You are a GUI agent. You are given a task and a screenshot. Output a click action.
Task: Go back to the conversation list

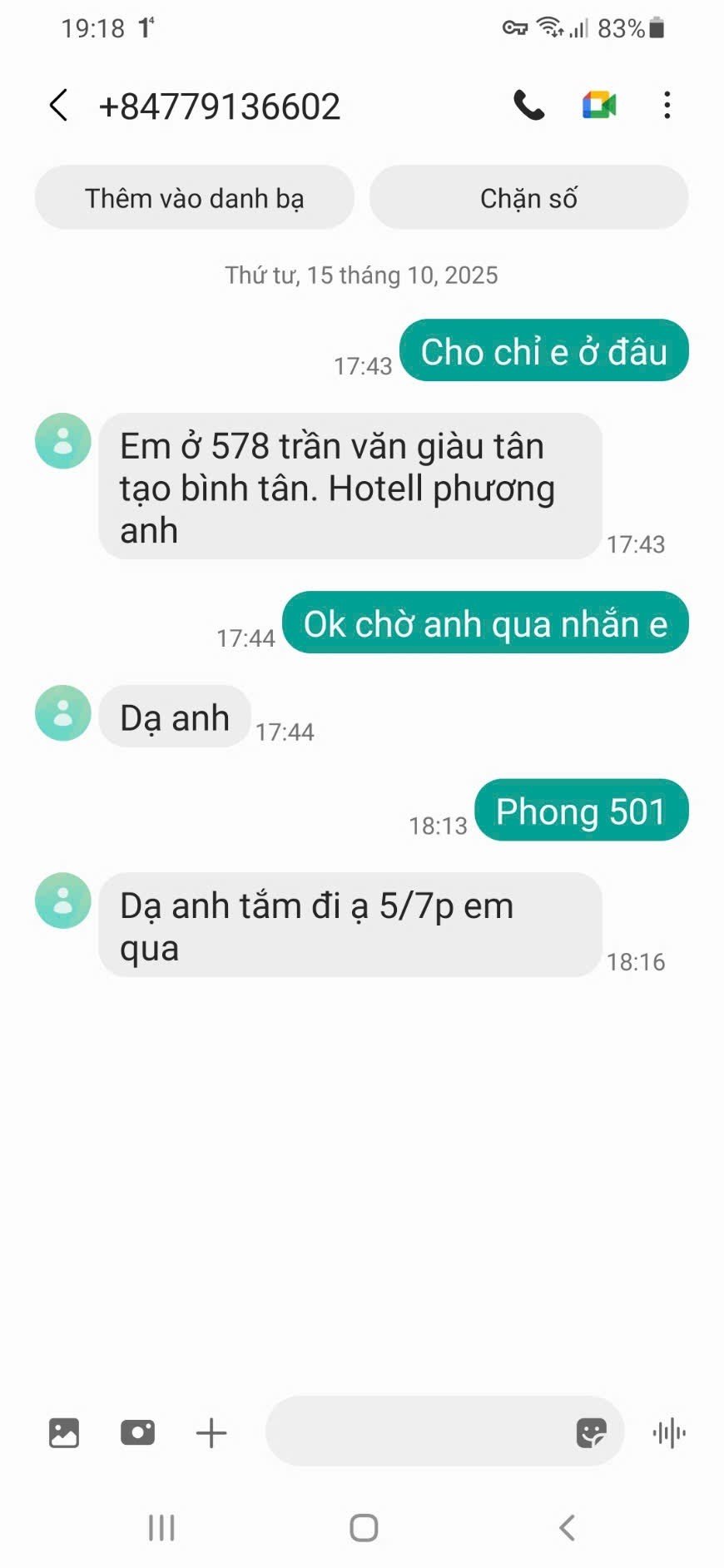click(58, 106)
